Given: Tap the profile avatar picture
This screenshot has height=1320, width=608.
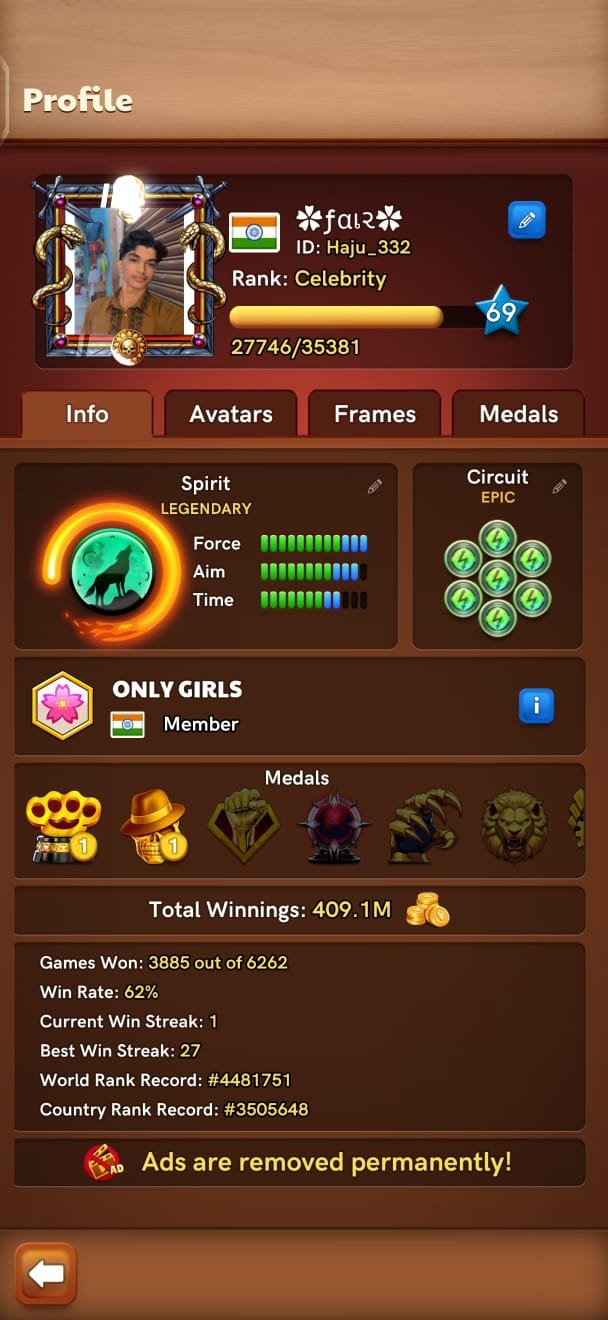Looking at the screenshot, I should (126, 268).
